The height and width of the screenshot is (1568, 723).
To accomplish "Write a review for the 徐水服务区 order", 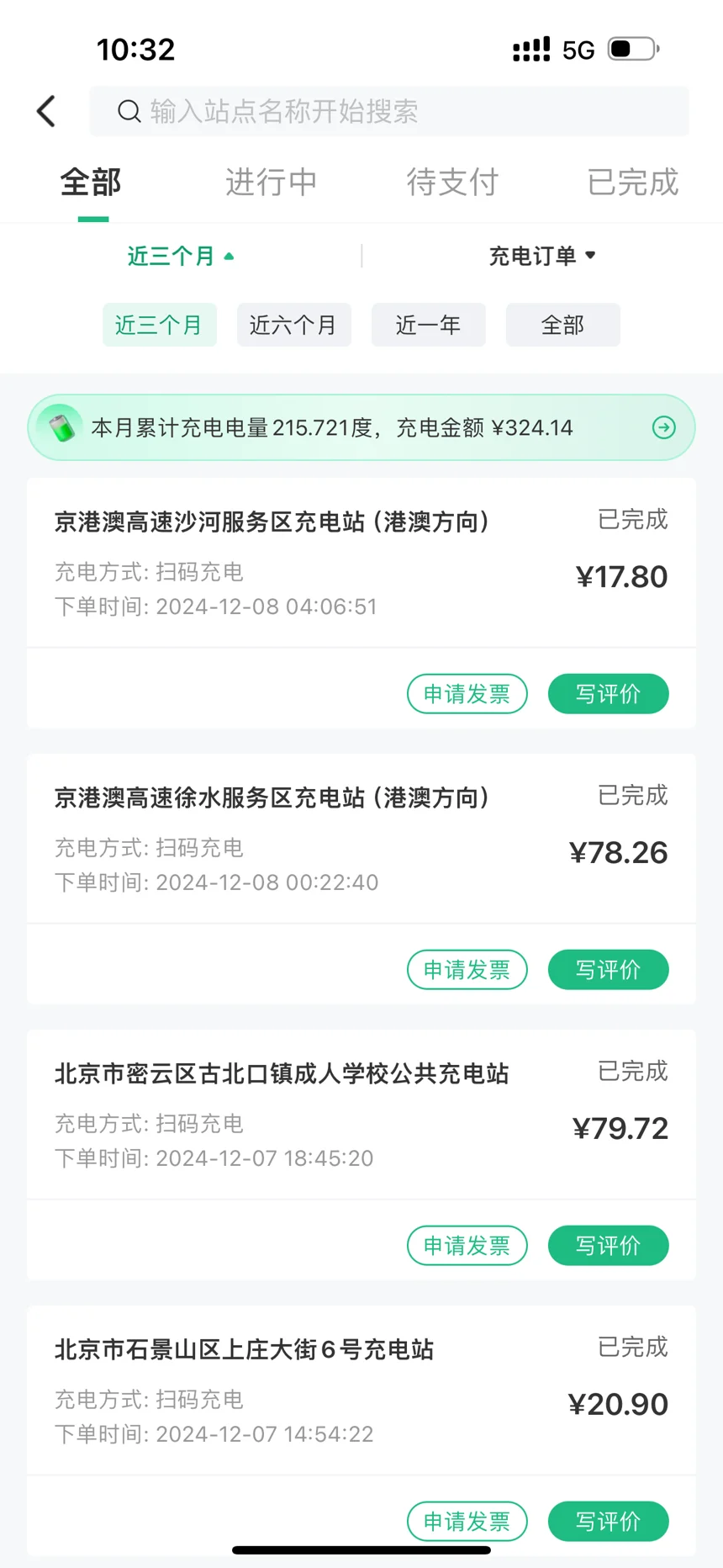I will [x=608, y=970].
